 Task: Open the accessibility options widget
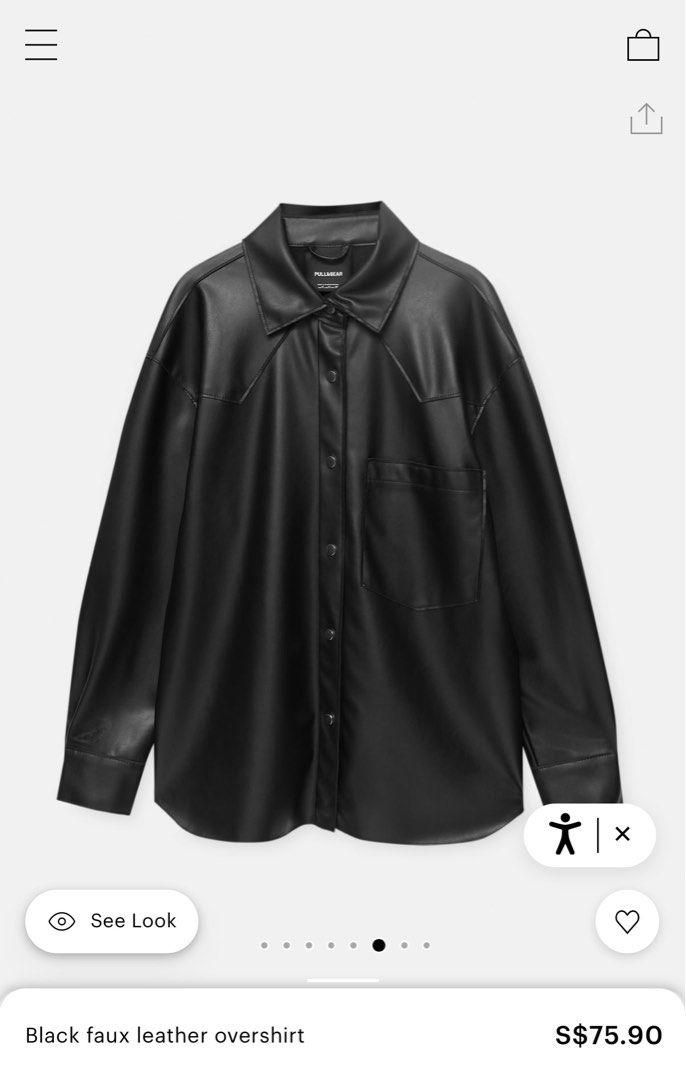(565, 834)
